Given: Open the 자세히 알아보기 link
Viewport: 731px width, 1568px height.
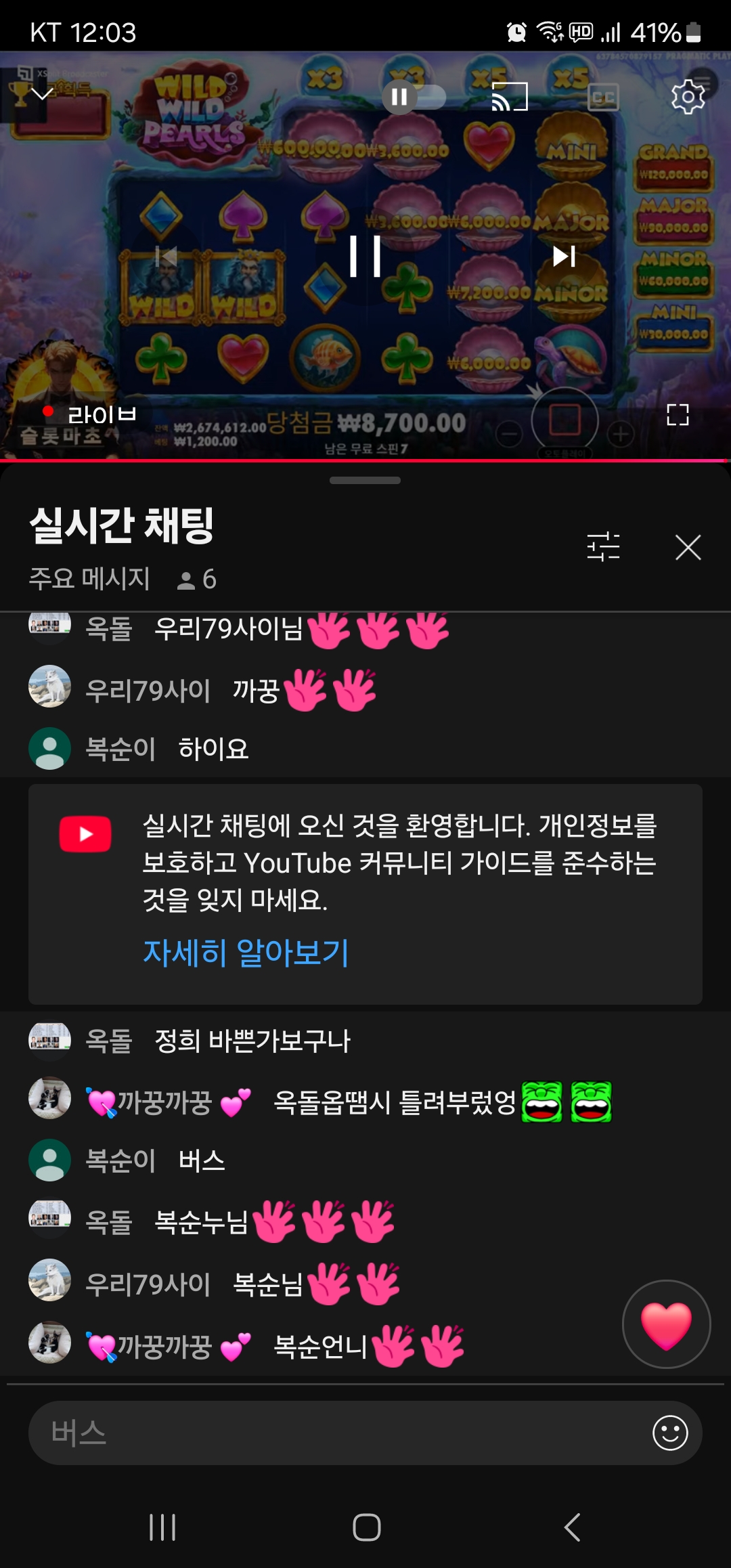Looking at the screenshot, I should click(x=246, y=953).
